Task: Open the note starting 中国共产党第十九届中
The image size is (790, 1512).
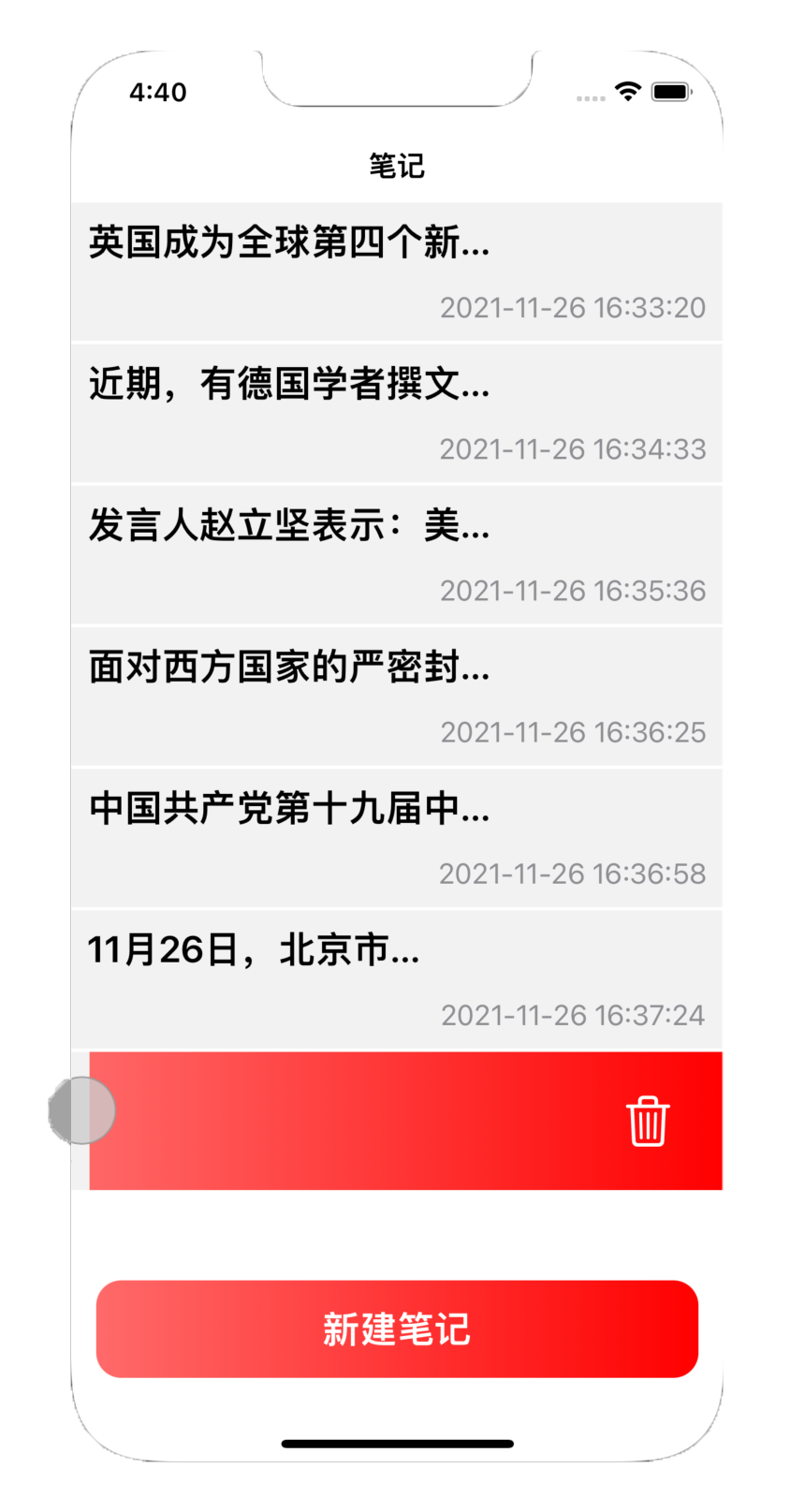Action: point(397,838)
